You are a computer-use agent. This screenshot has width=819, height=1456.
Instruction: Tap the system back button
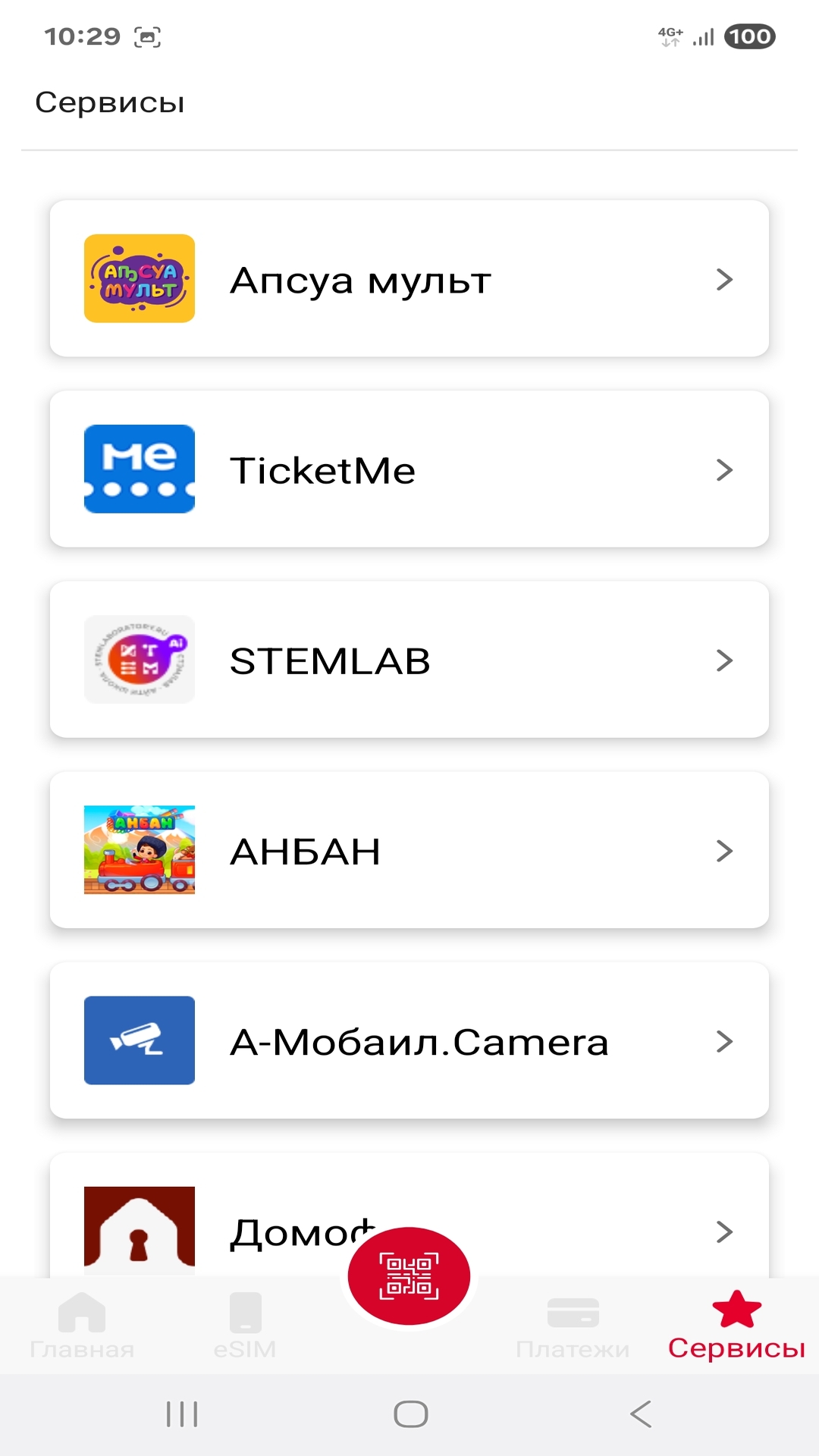641,1414
